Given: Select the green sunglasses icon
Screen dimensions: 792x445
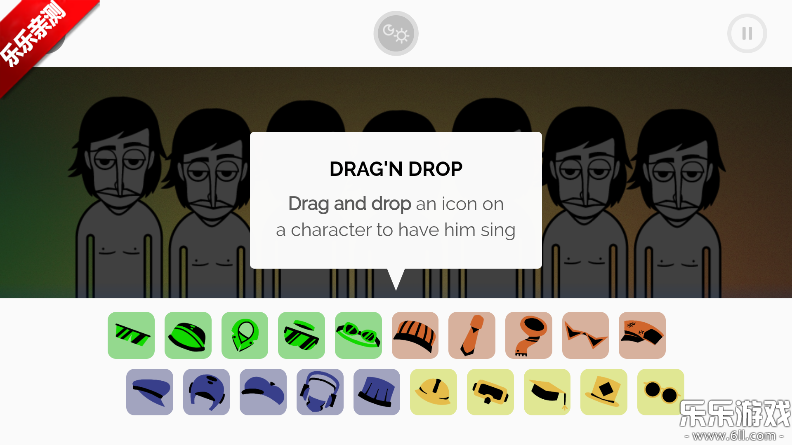Looking at the screenshot, I should [x=131, y=336].
